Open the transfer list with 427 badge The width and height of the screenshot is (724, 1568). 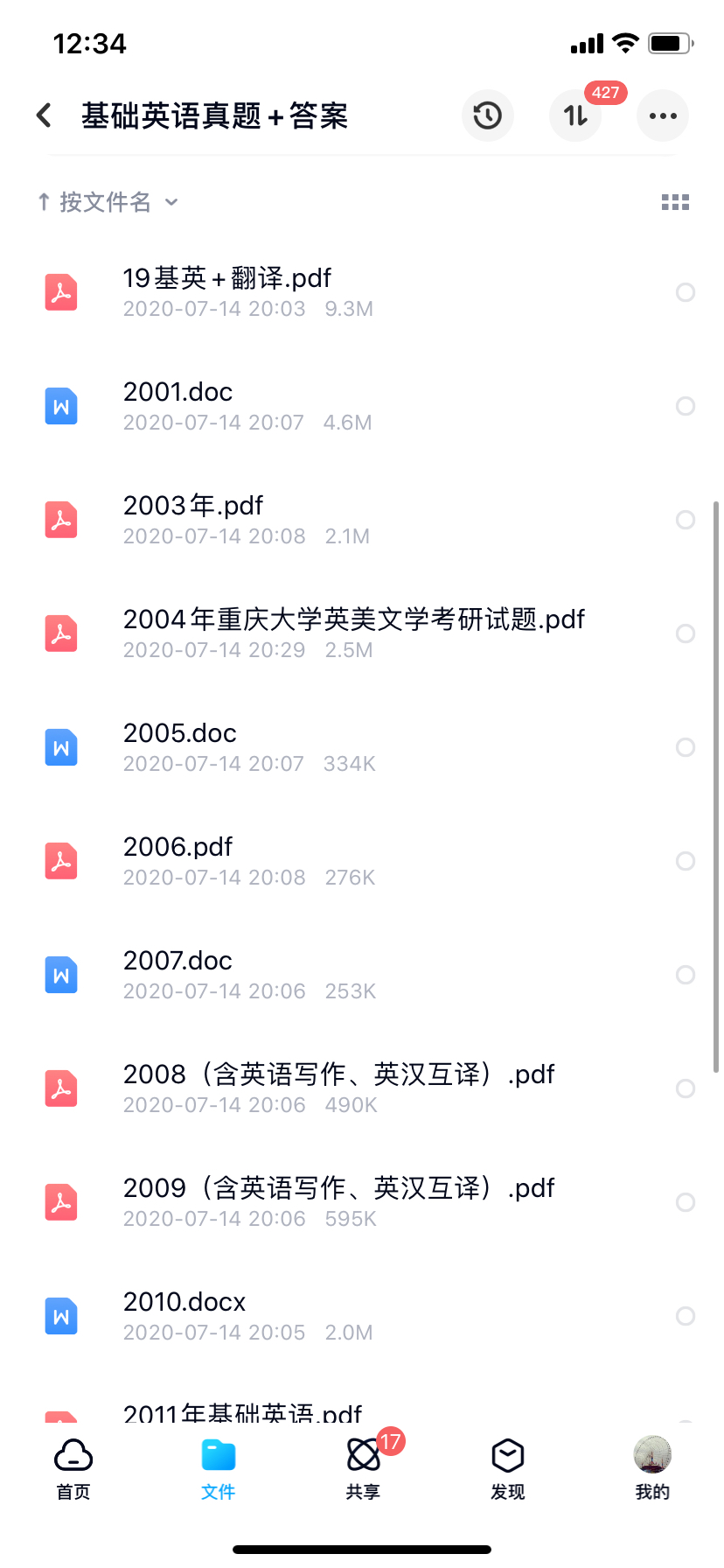pyautogui.click(x=575, y=115)
